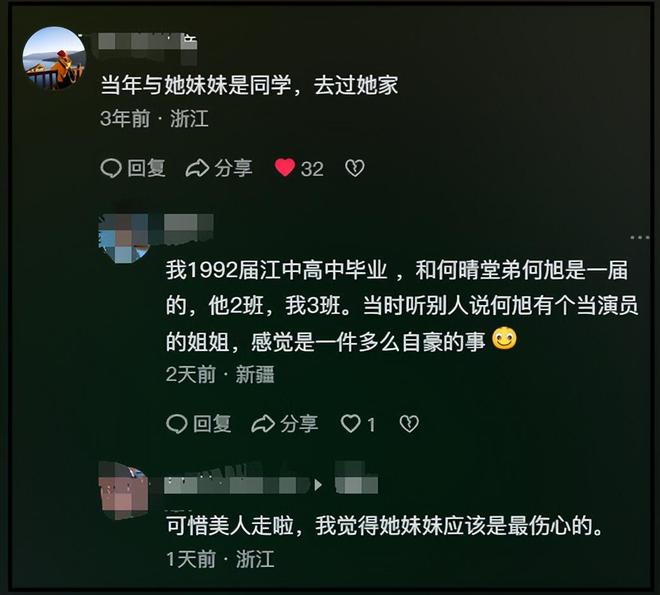Dislike the comment with 32 likes
This screenshot has height=595, width=660.
click(x=355, y=168)
